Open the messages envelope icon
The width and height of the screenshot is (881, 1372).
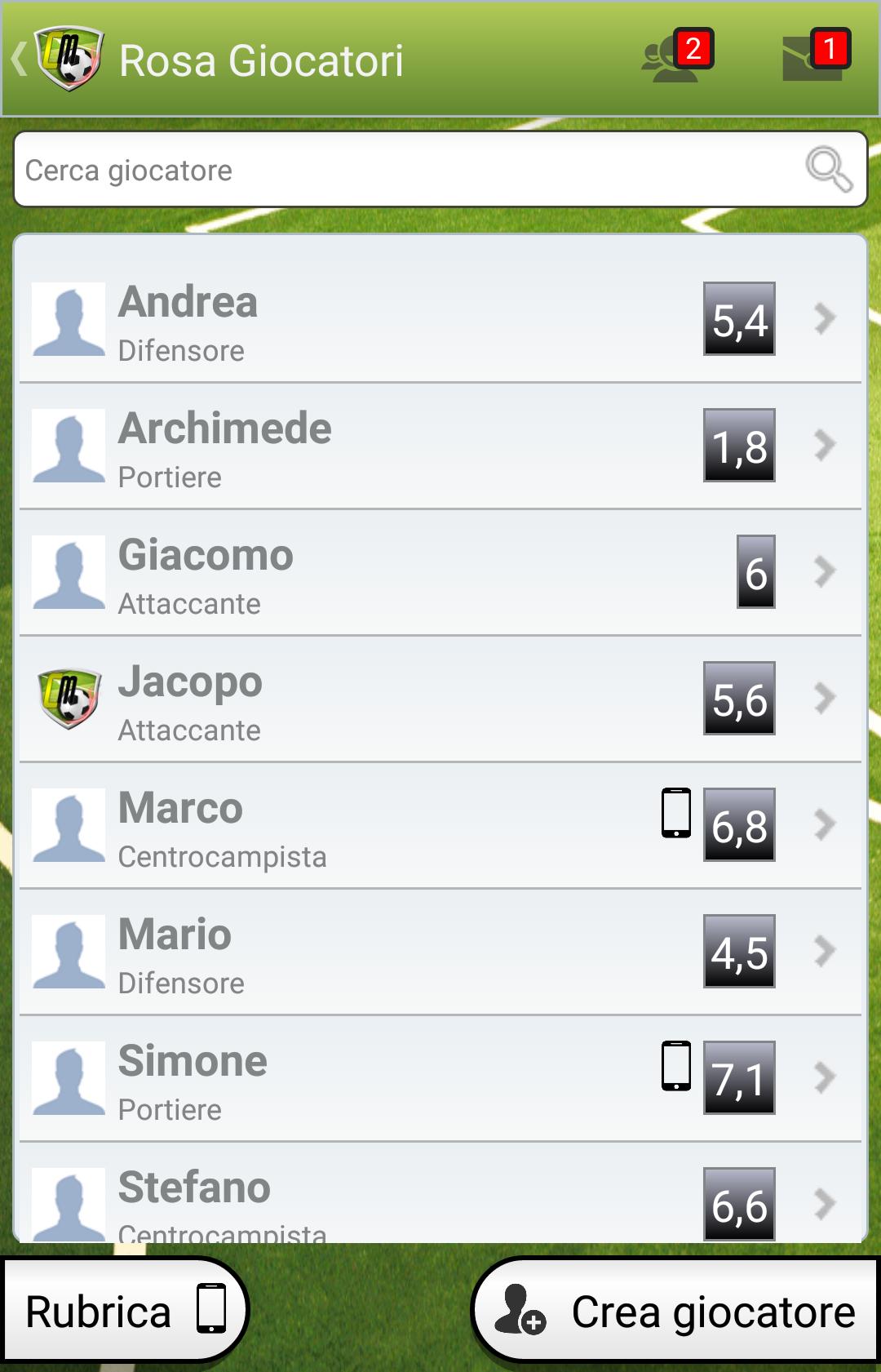(814, 59)
